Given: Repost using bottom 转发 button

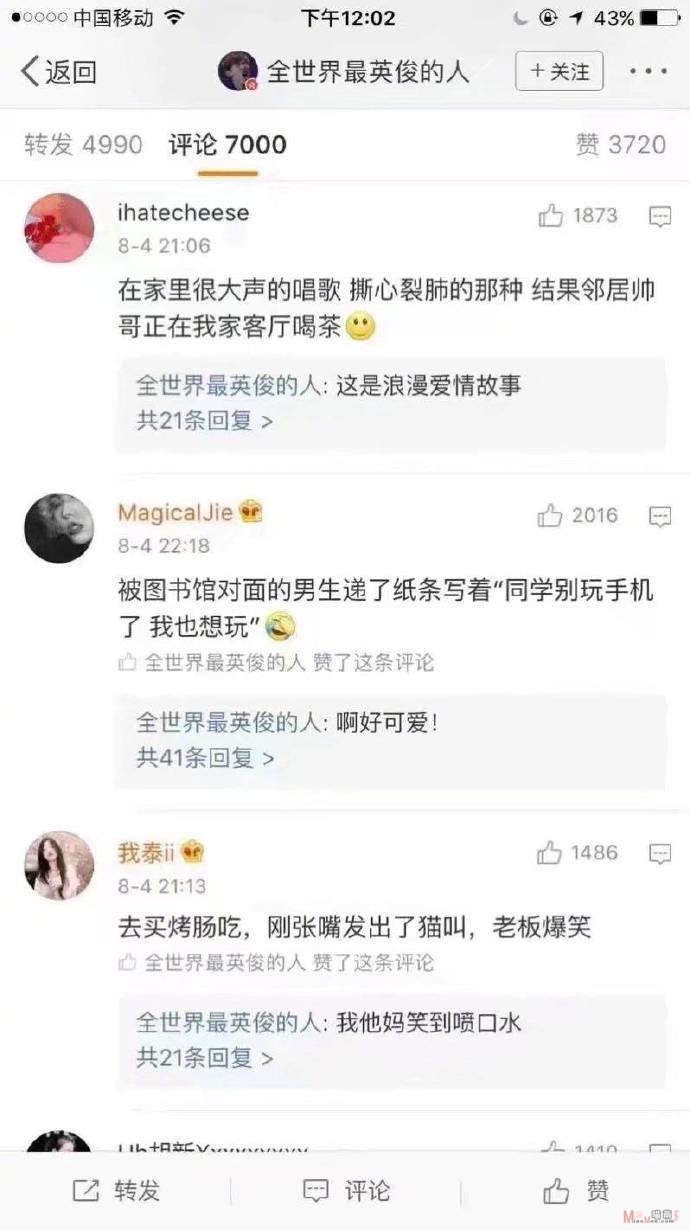Looking at the screenshot, I should tap(116, 1191).
